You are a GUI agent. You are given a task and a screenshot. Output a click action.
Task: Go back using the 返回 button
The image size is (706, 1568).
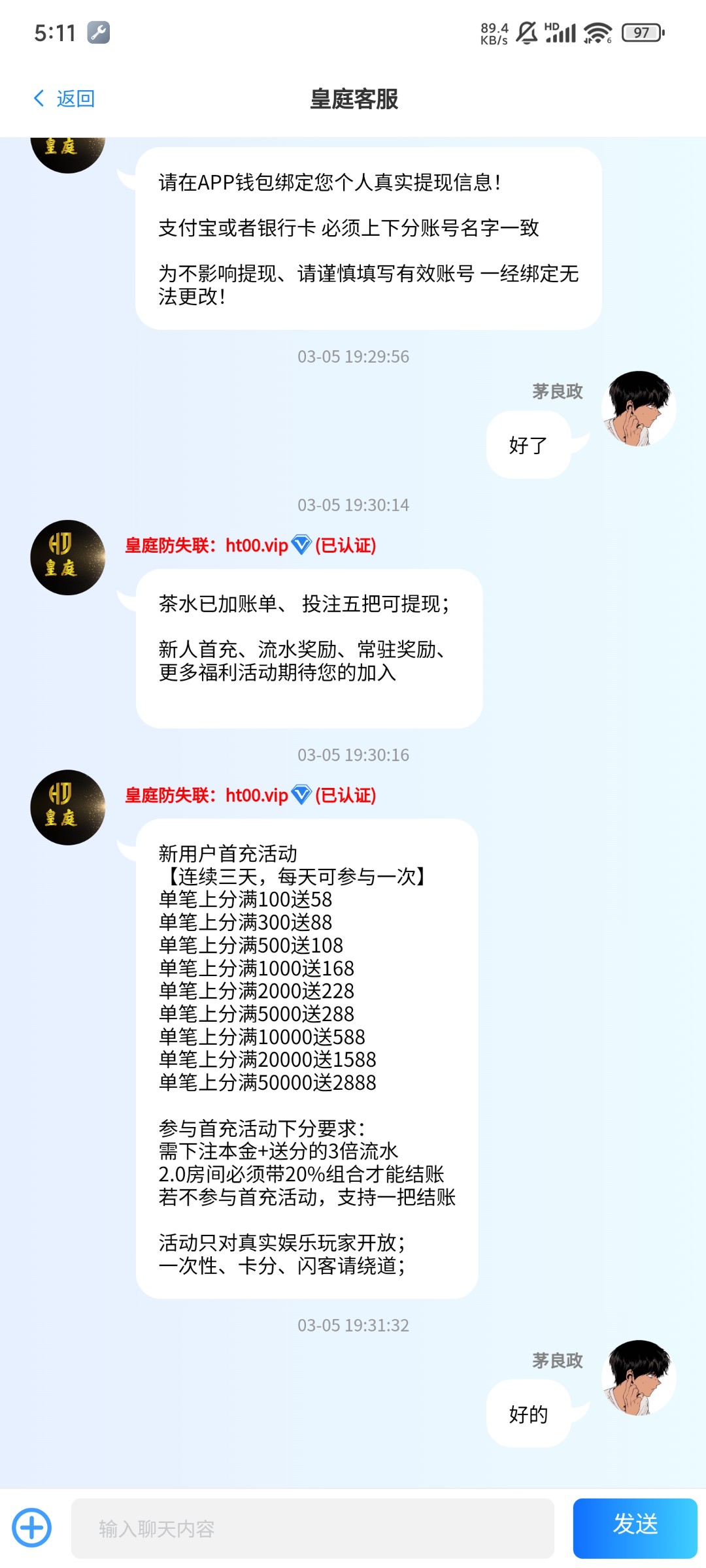coord(65,99)
